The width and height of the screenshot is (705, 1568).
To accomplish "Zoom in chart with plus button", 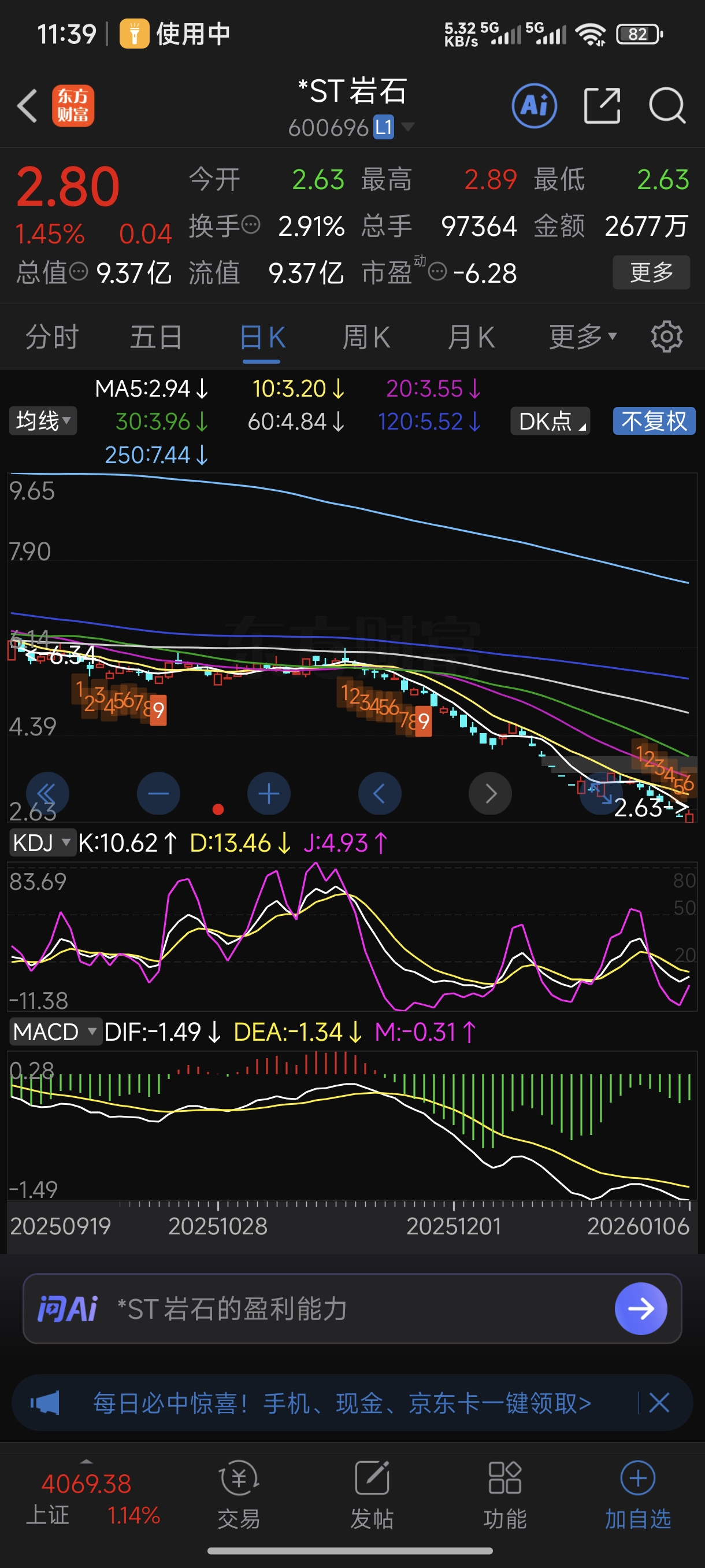I will click(269, 793).
